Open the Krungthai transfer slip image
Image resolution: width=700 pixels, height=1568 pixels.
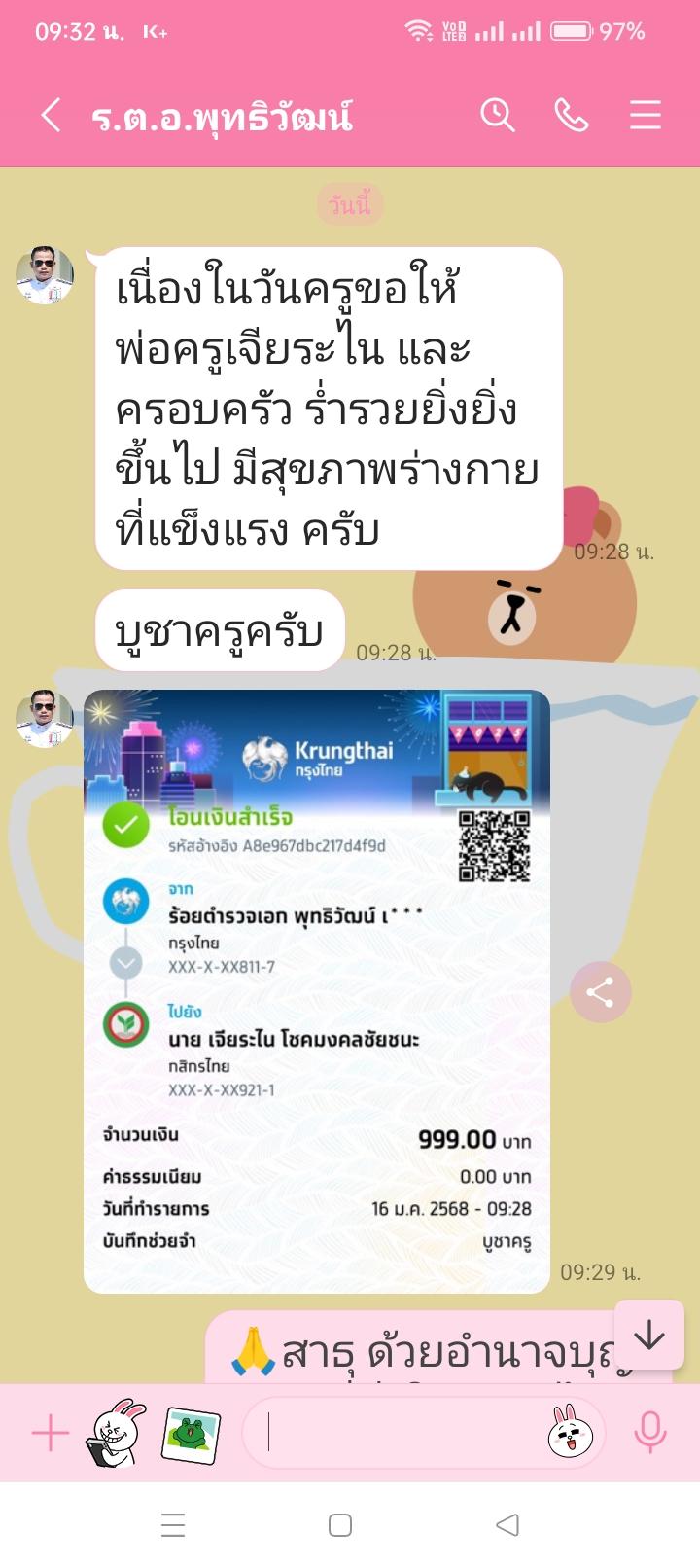317,990
